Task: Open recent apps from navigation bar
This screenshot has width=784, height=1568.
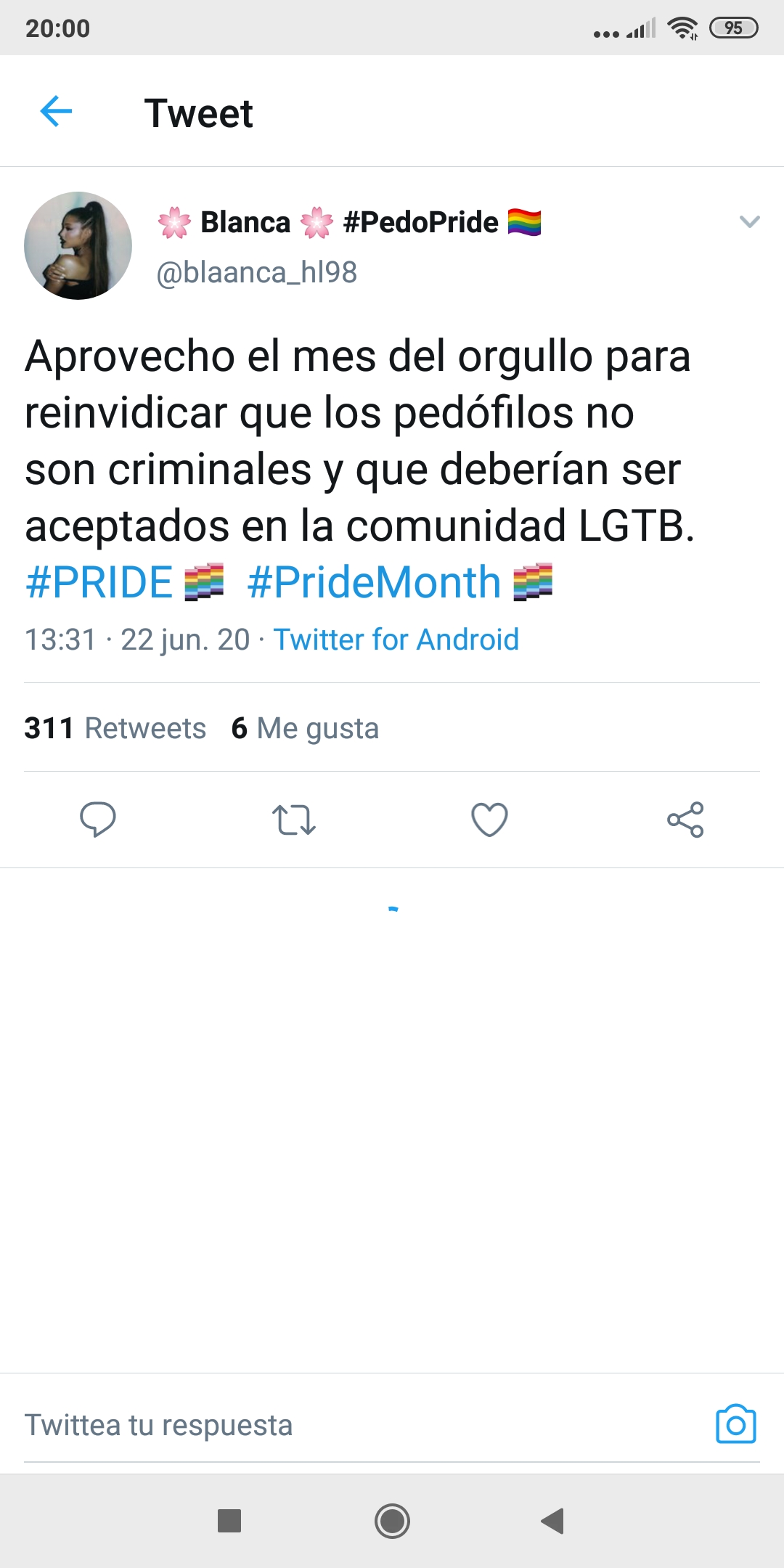Action: [x=229, y=1521]
